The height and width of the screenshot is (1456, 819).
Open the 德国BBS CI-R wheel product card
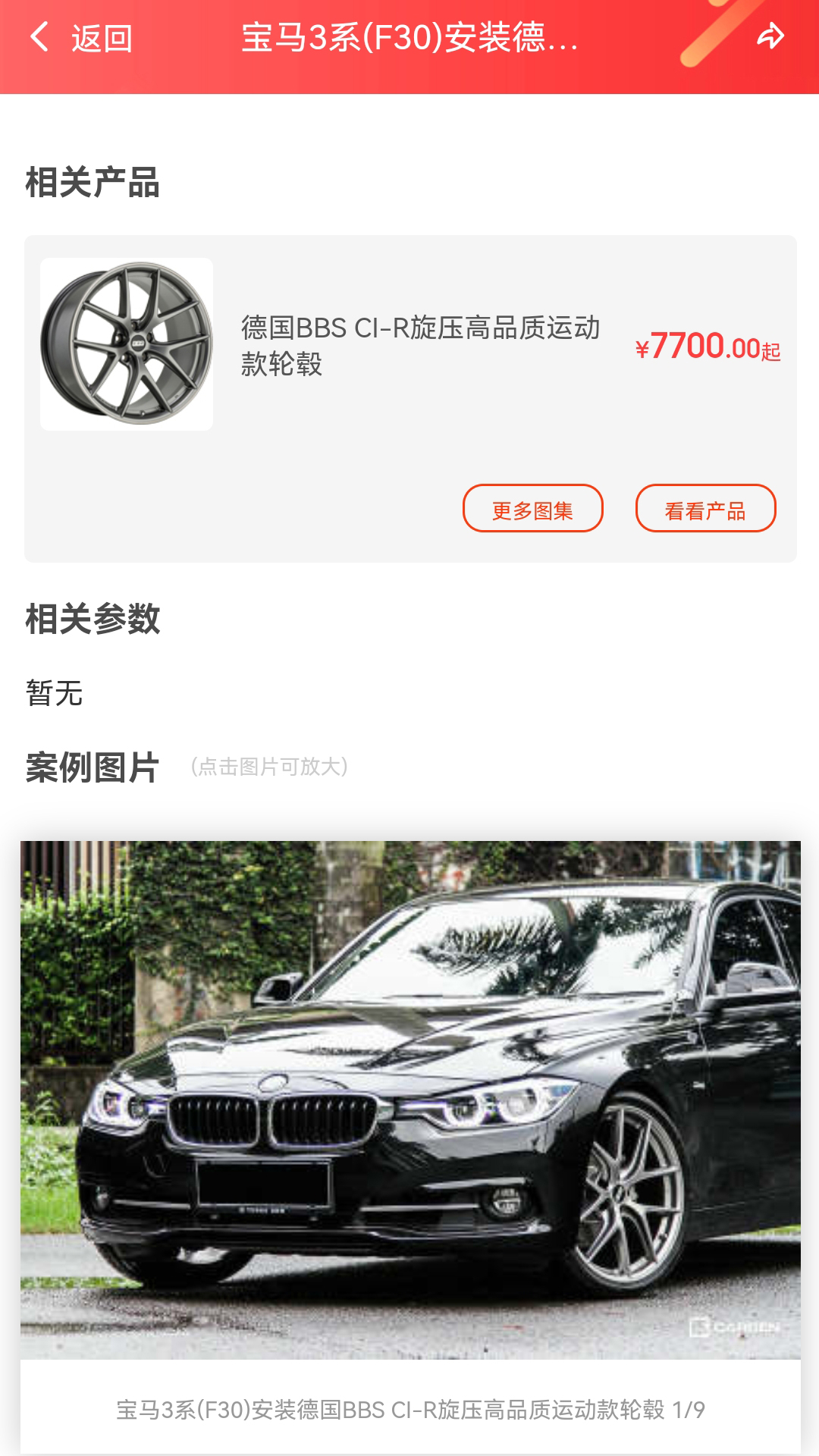[419, 346]
